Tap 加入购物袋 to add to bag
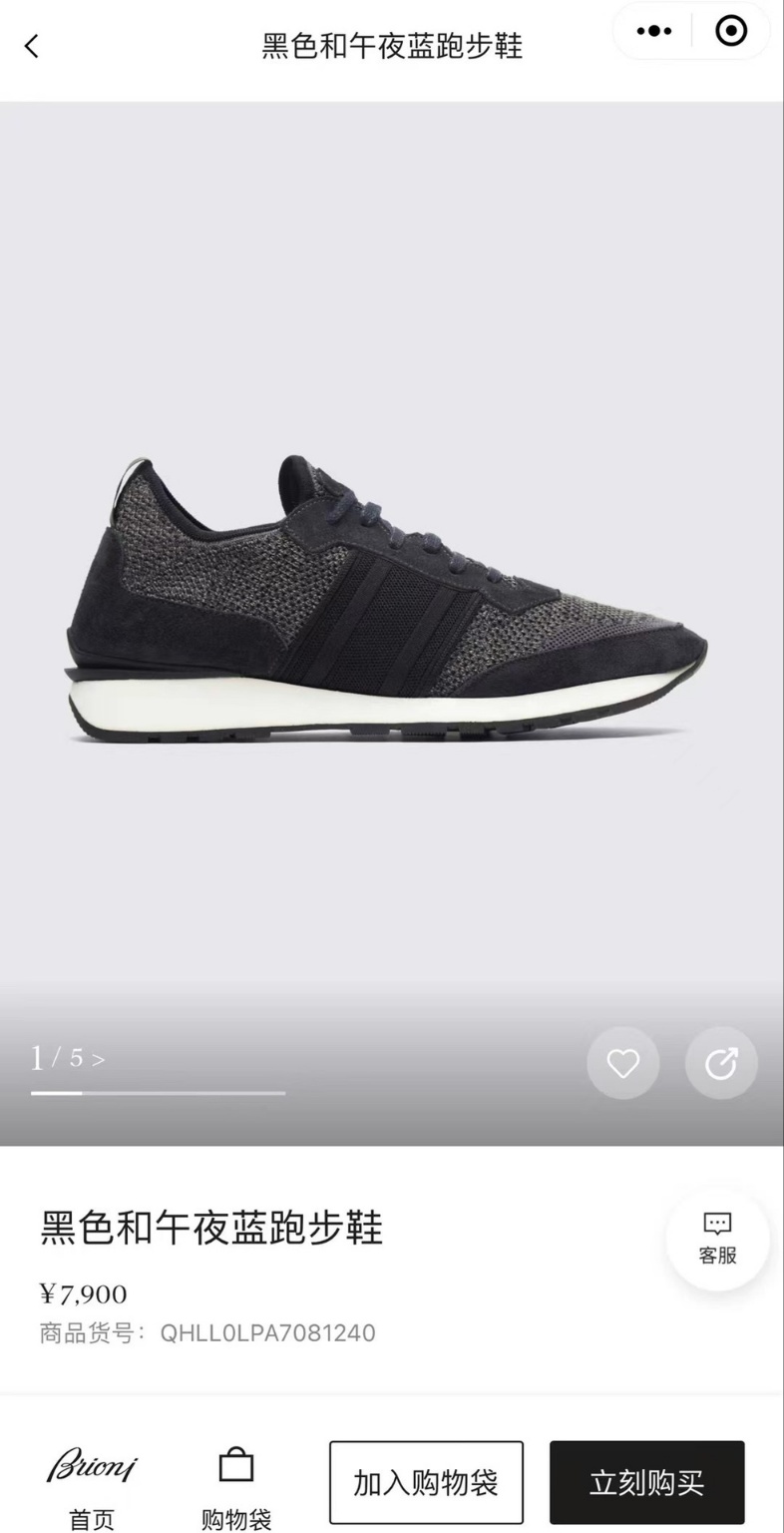This screenshot has width=784, height=1533. click(426, 1482)
